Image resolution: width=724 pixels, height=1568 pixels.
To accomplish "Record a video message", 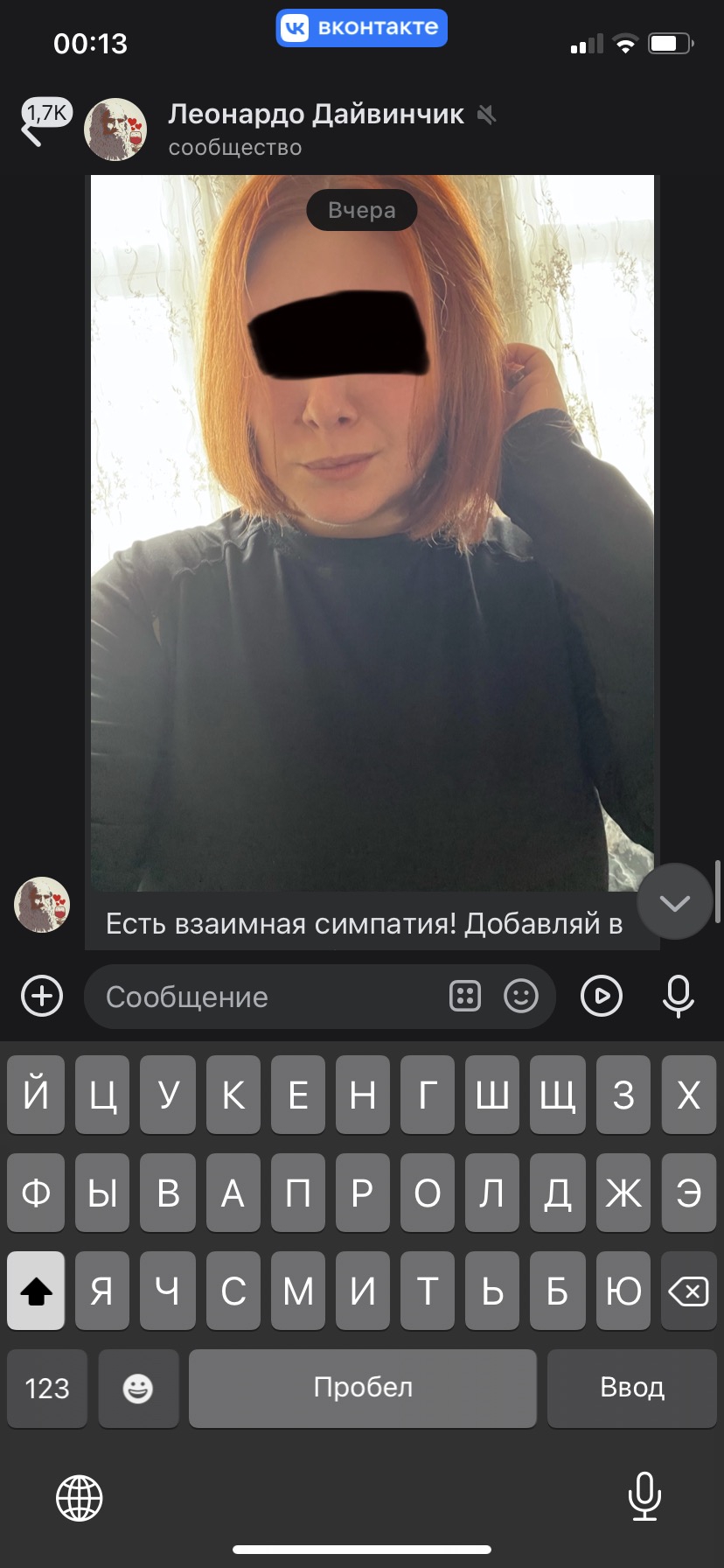I will point(602,996).
